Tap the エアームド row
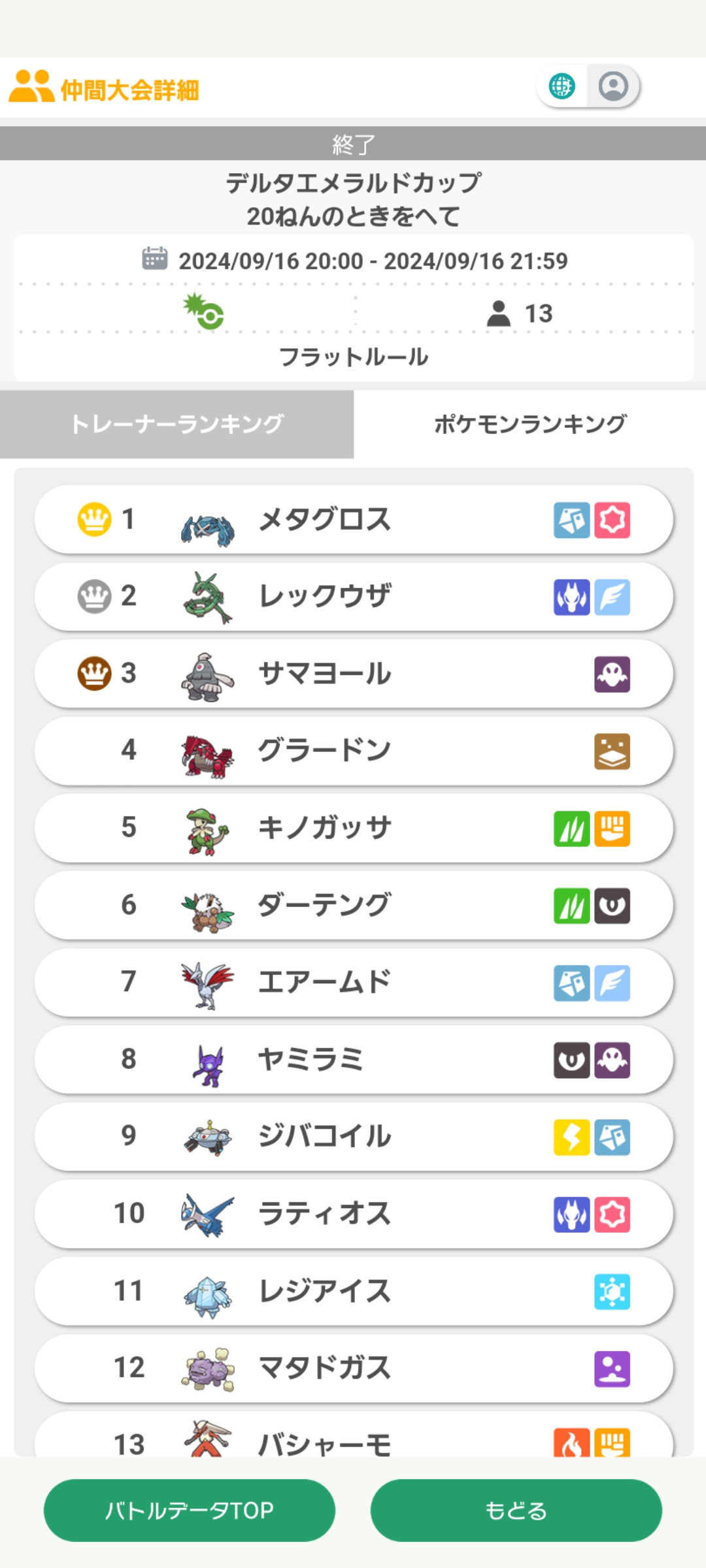The image size is (706, 1568). click(x=353, y=982)
